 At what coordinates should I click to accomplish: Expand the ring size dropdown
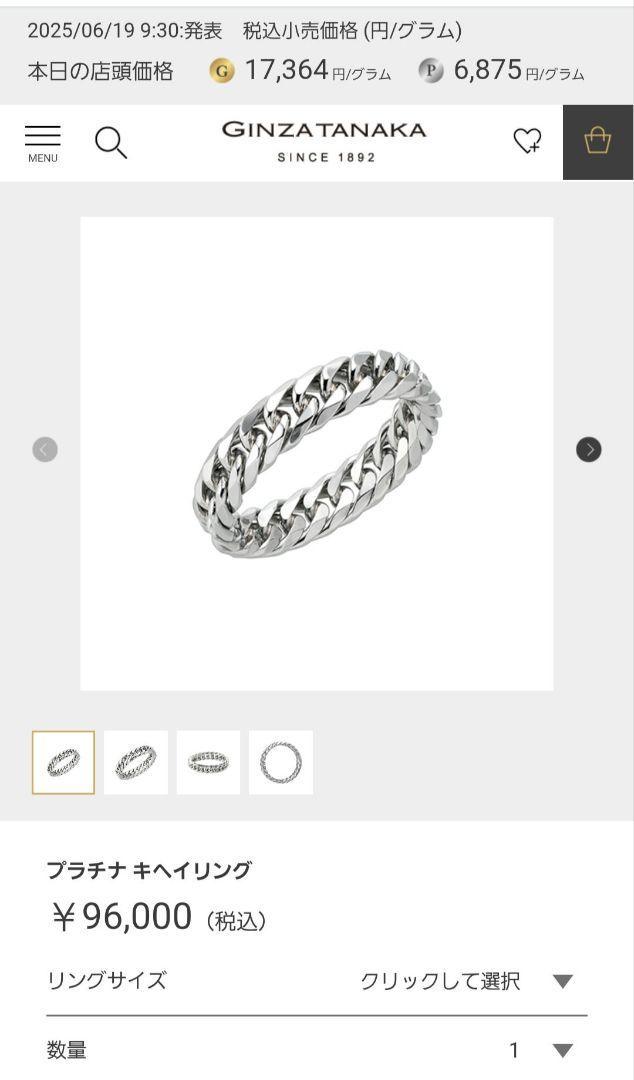(563, 981)
